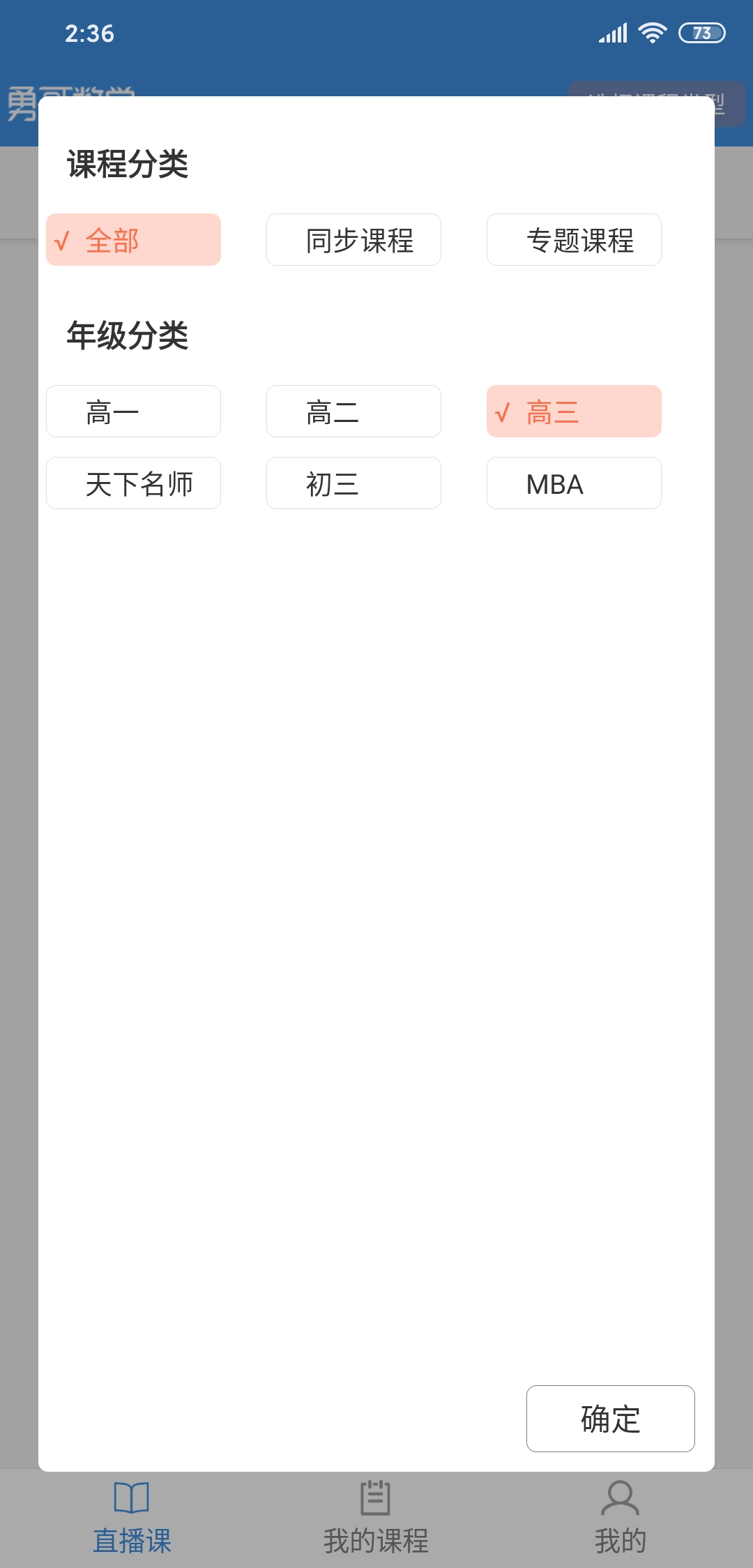The width and height of the screenshot is (753, 1568).
Task: Select the 全部 course category chip
Action: 133,240
